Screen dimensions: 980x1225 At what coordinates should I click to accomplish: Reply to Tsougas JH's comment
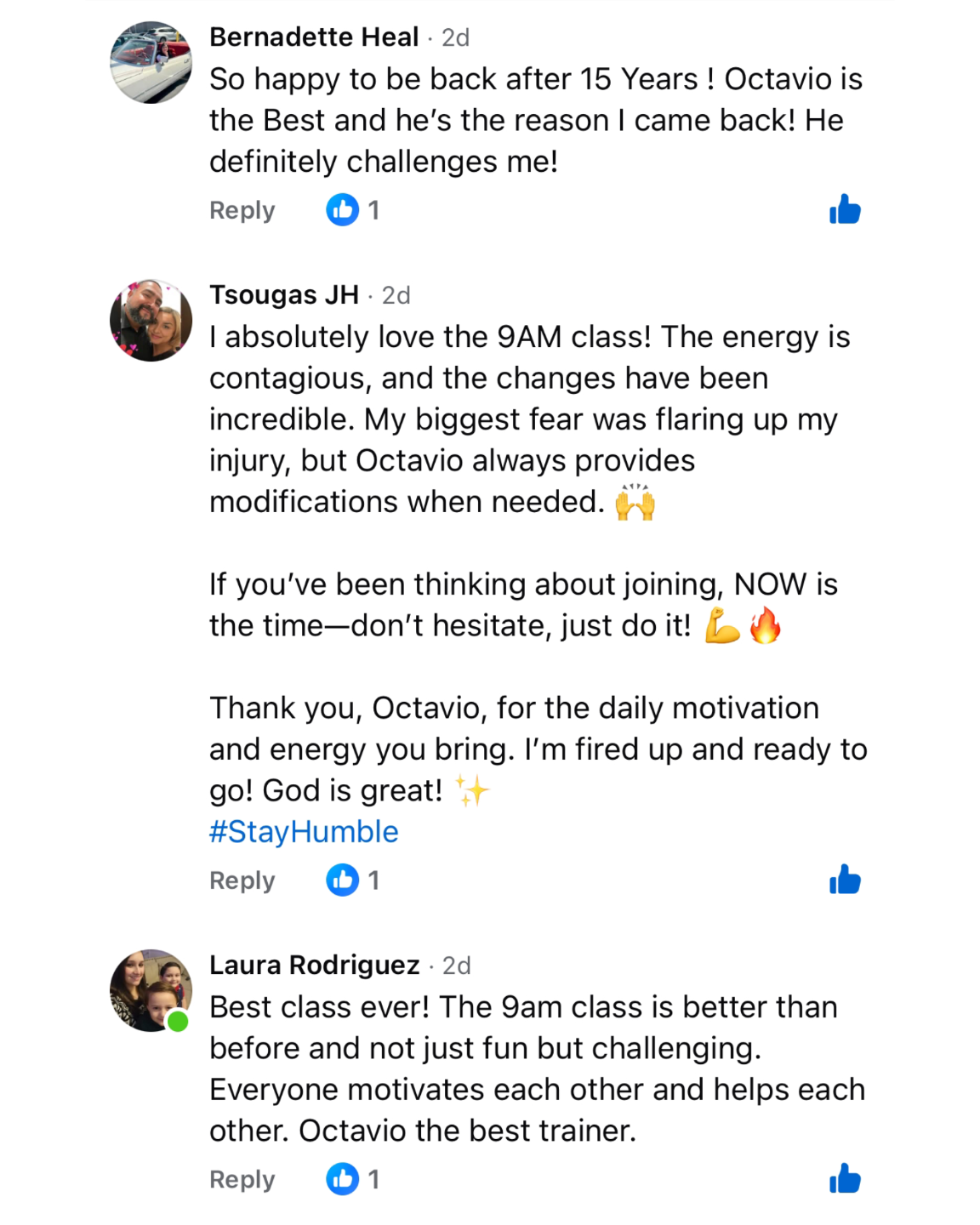click(x=242, y=880)
